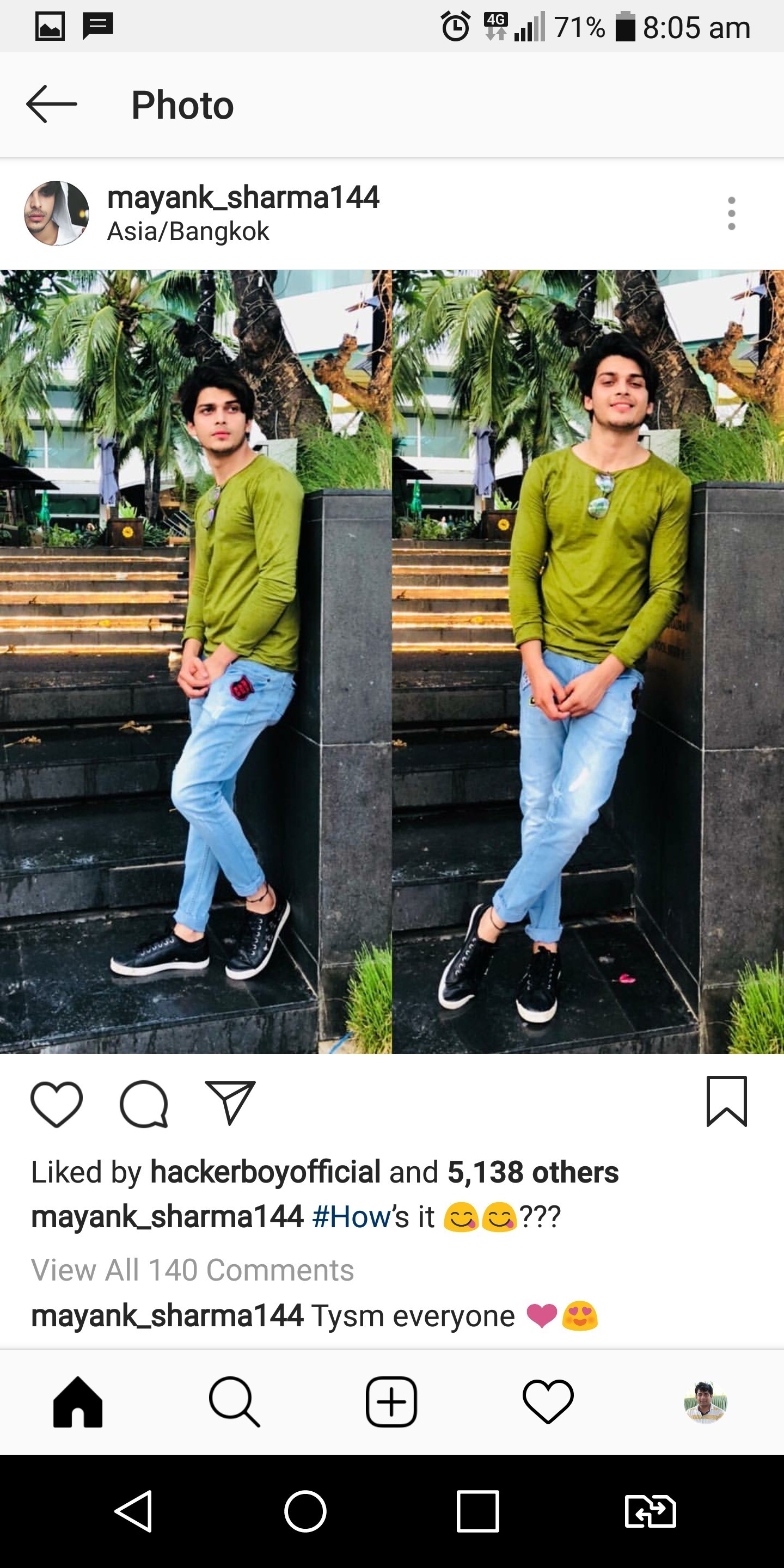784x1568 pixels.
Task: Switch to the Search tab
Action: click(234, 1402)
